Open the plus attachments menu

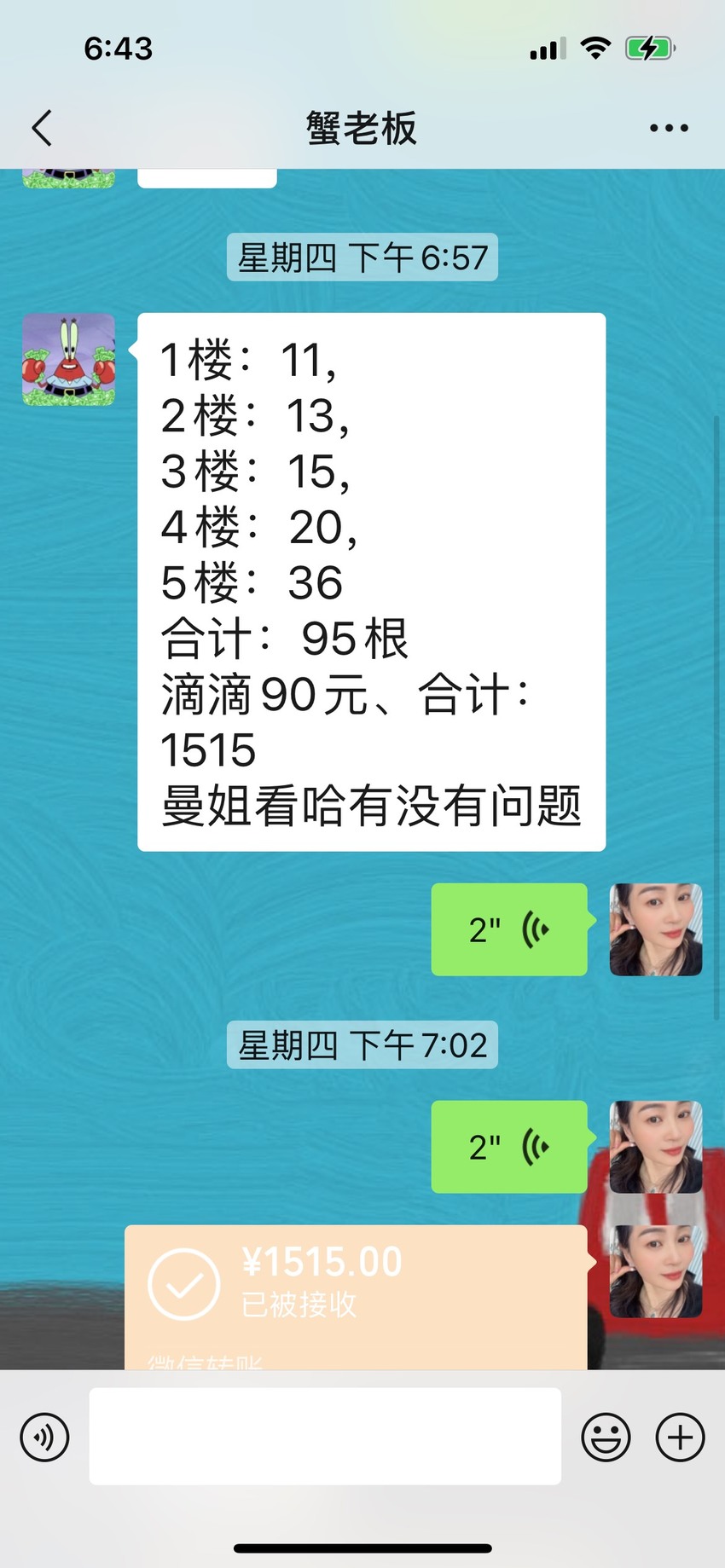pos(680,1437)
